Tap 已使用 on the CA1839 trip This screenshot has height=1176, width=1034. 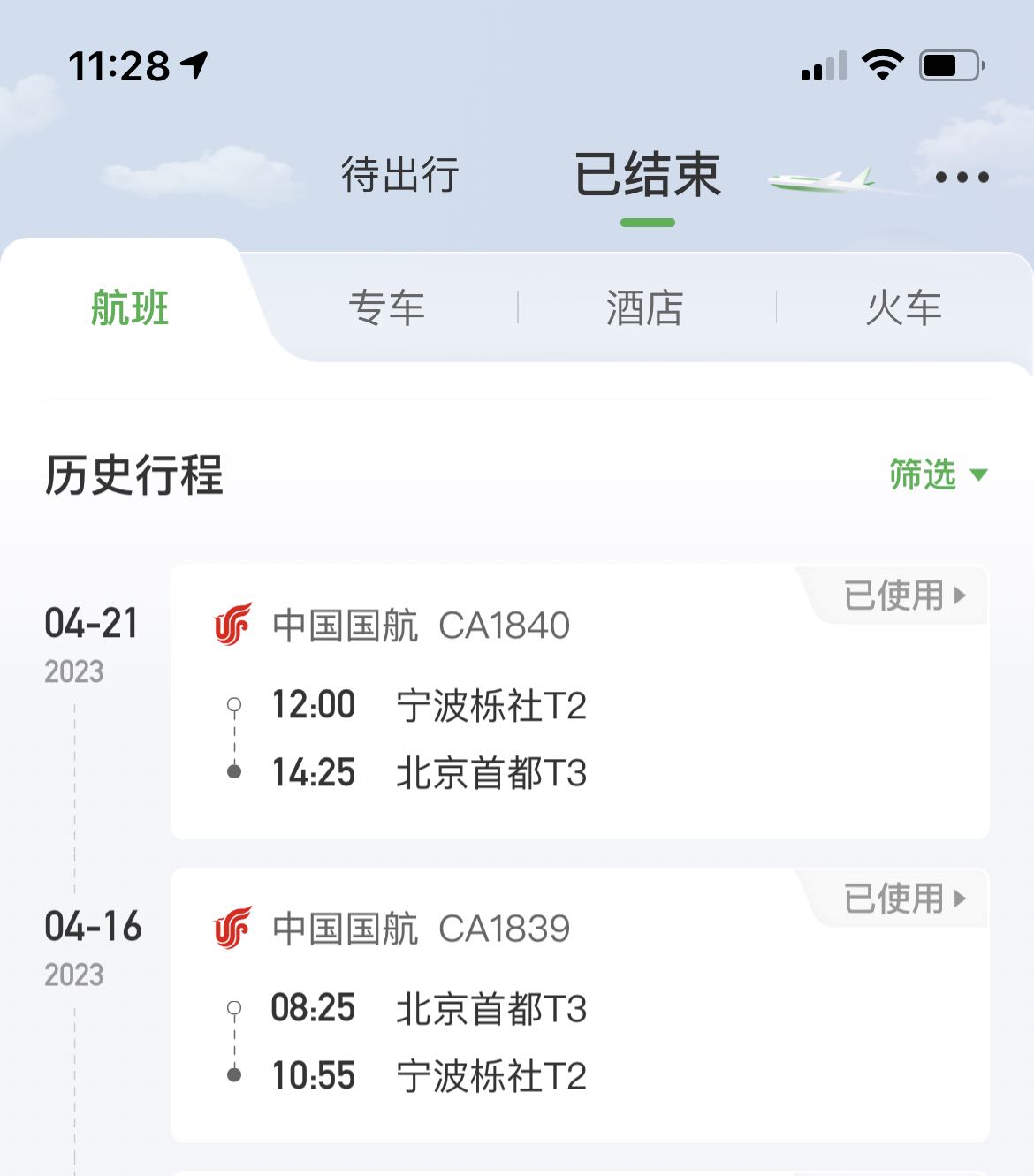coord(903,899)
